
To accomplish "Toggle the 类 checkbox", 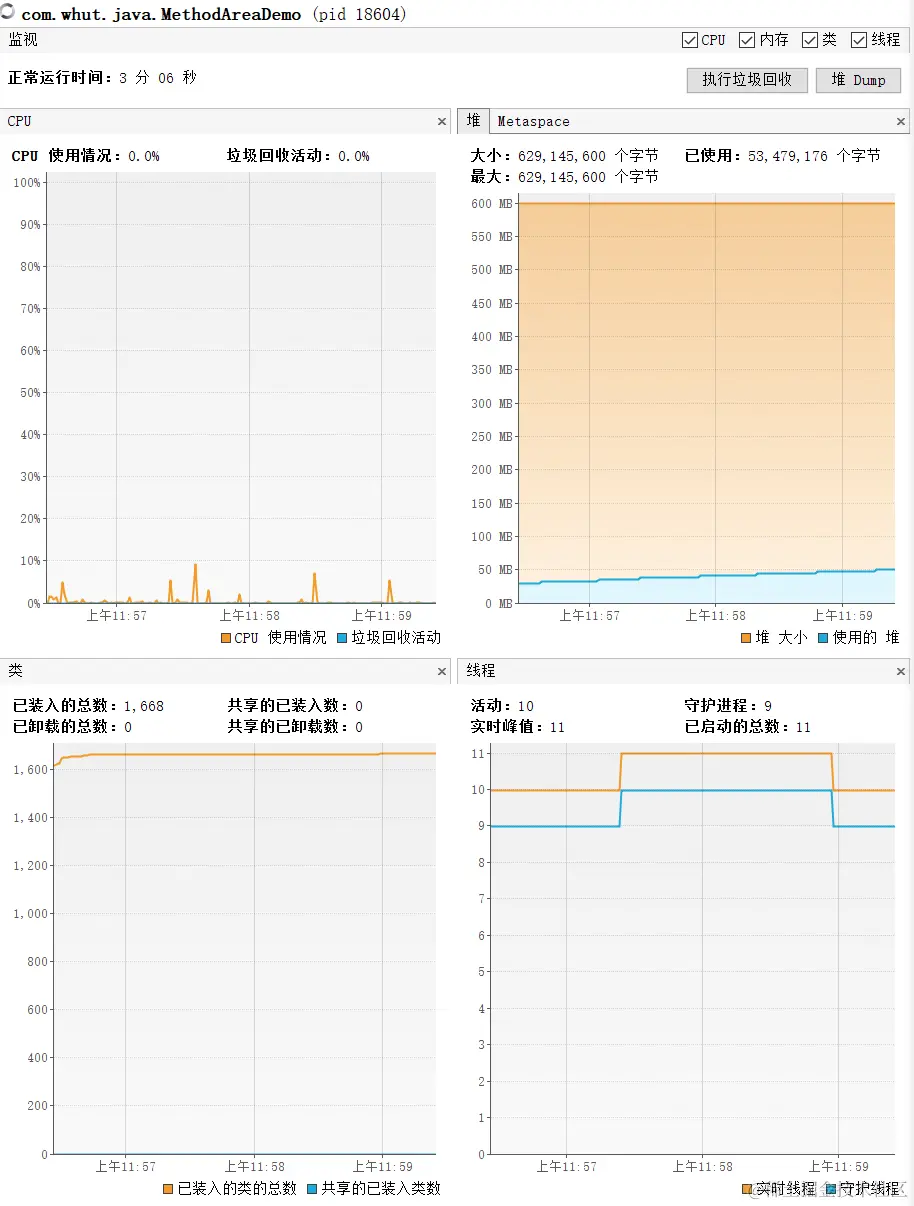I will (x=810, y=40).
